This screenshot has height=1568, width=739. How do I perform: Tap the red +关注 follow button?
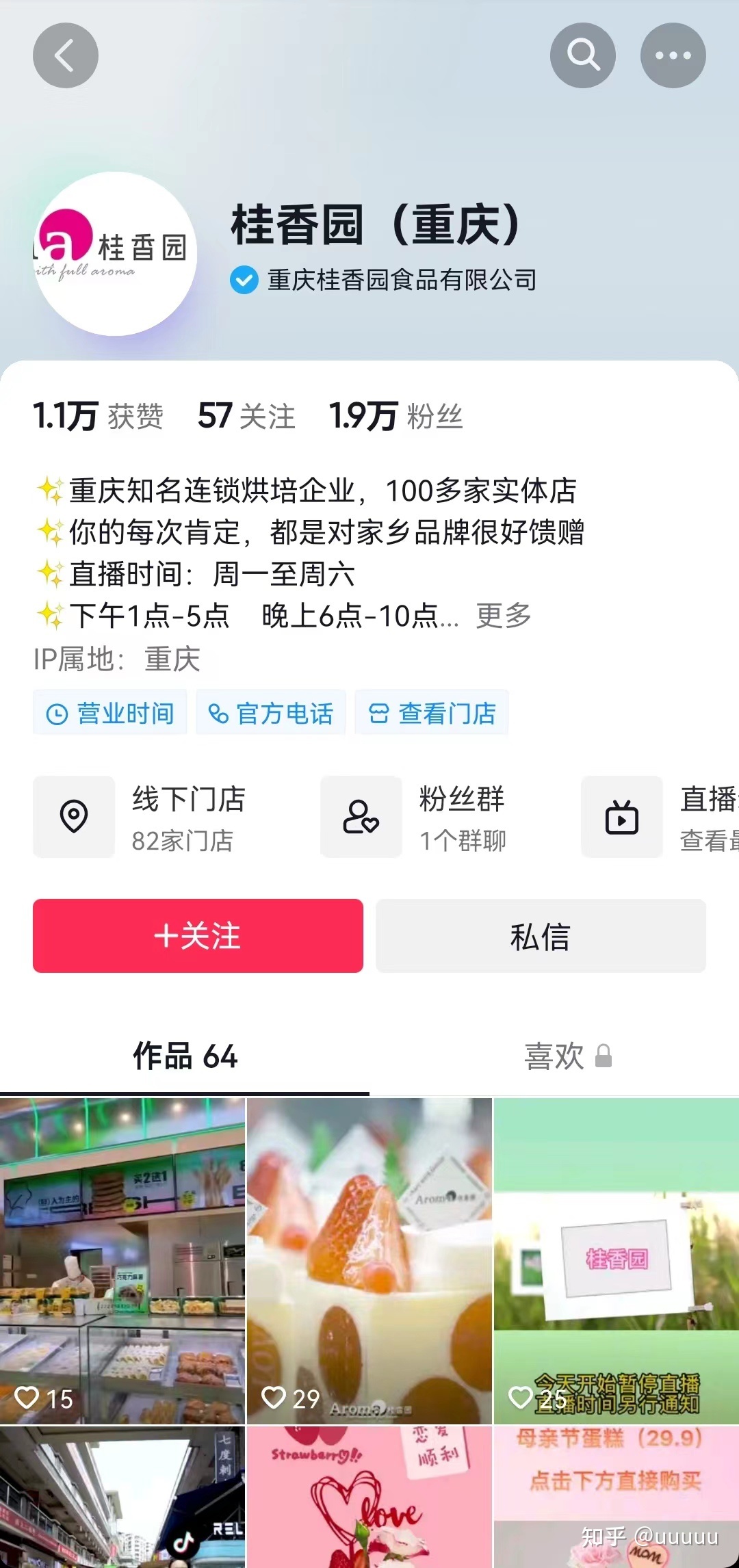[x=198, y=937]
